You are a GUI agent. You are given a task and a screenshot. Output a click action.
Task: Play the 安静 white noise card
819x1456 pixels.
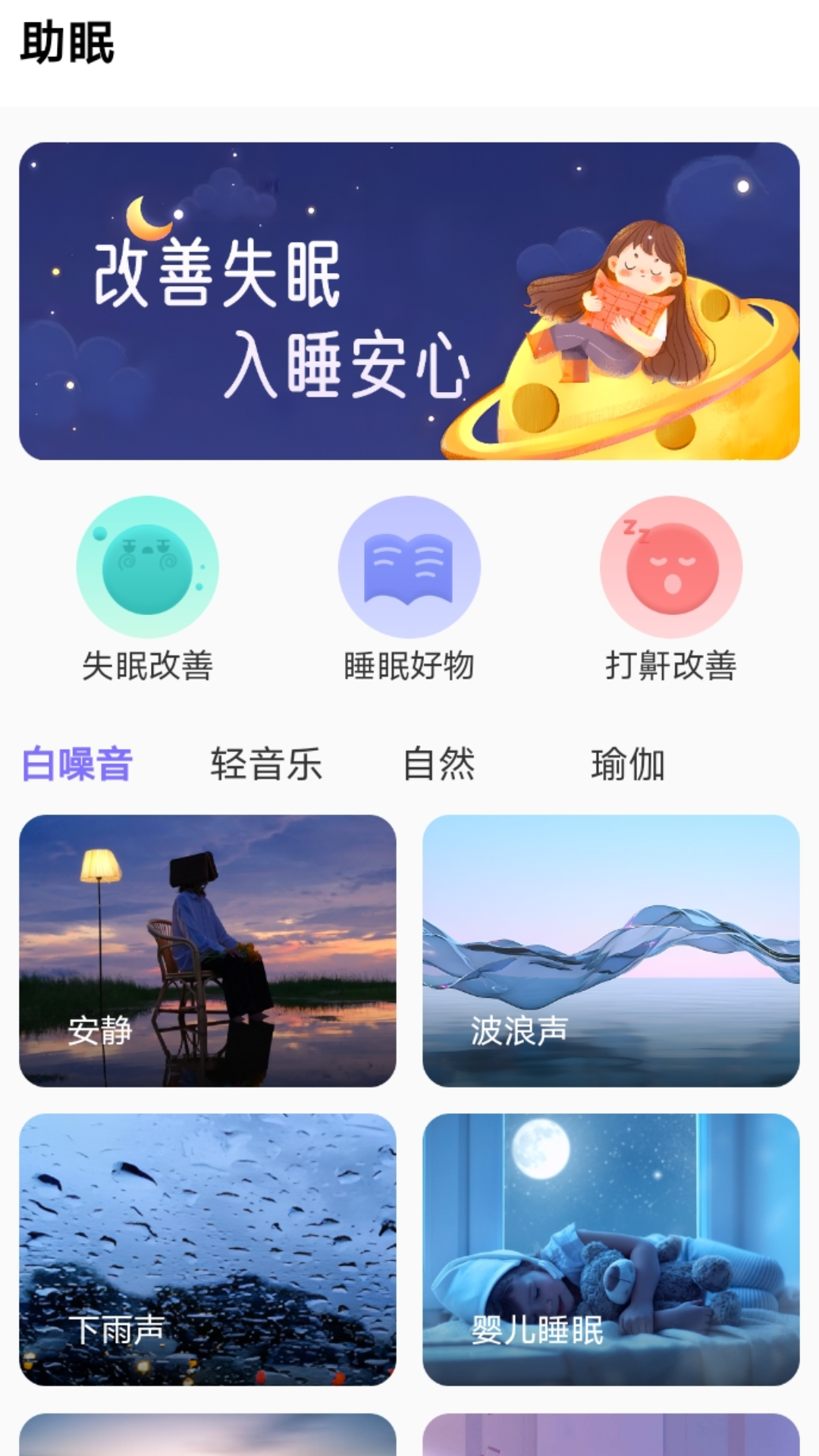click(208, 950)
